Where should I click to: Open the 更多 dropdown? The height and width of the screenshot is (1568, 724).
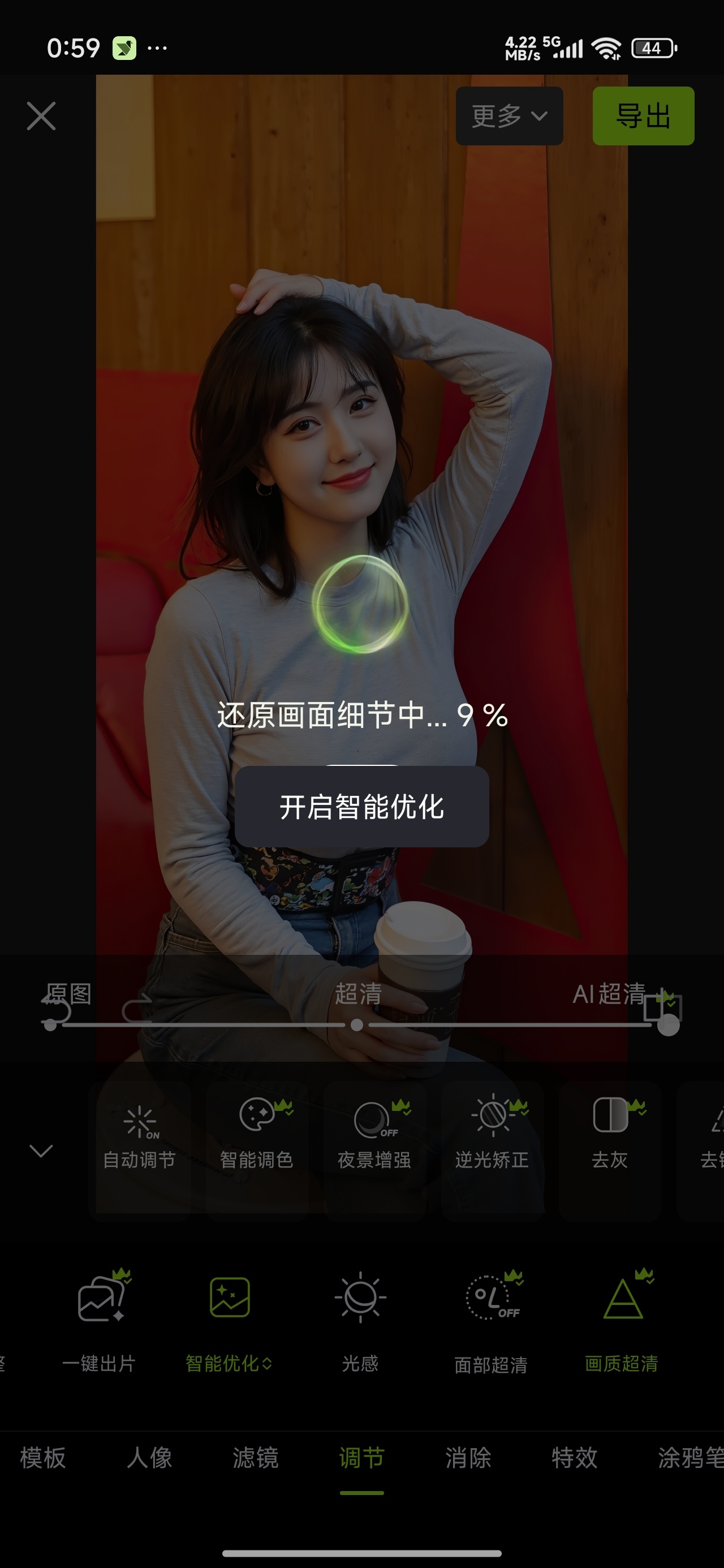point(509,115)
